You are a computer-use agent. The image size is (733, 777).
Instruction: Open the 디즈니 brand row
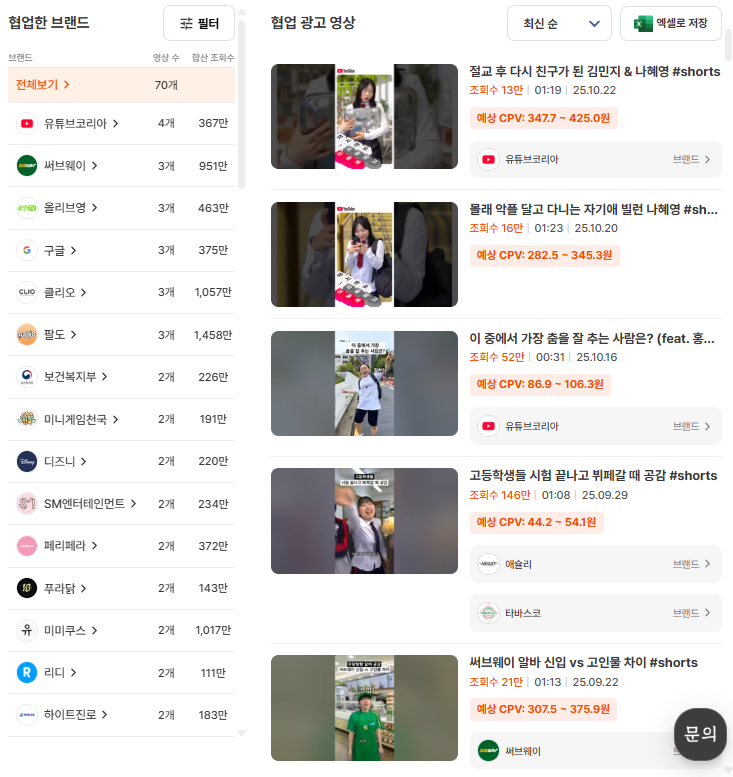point(122,461)
